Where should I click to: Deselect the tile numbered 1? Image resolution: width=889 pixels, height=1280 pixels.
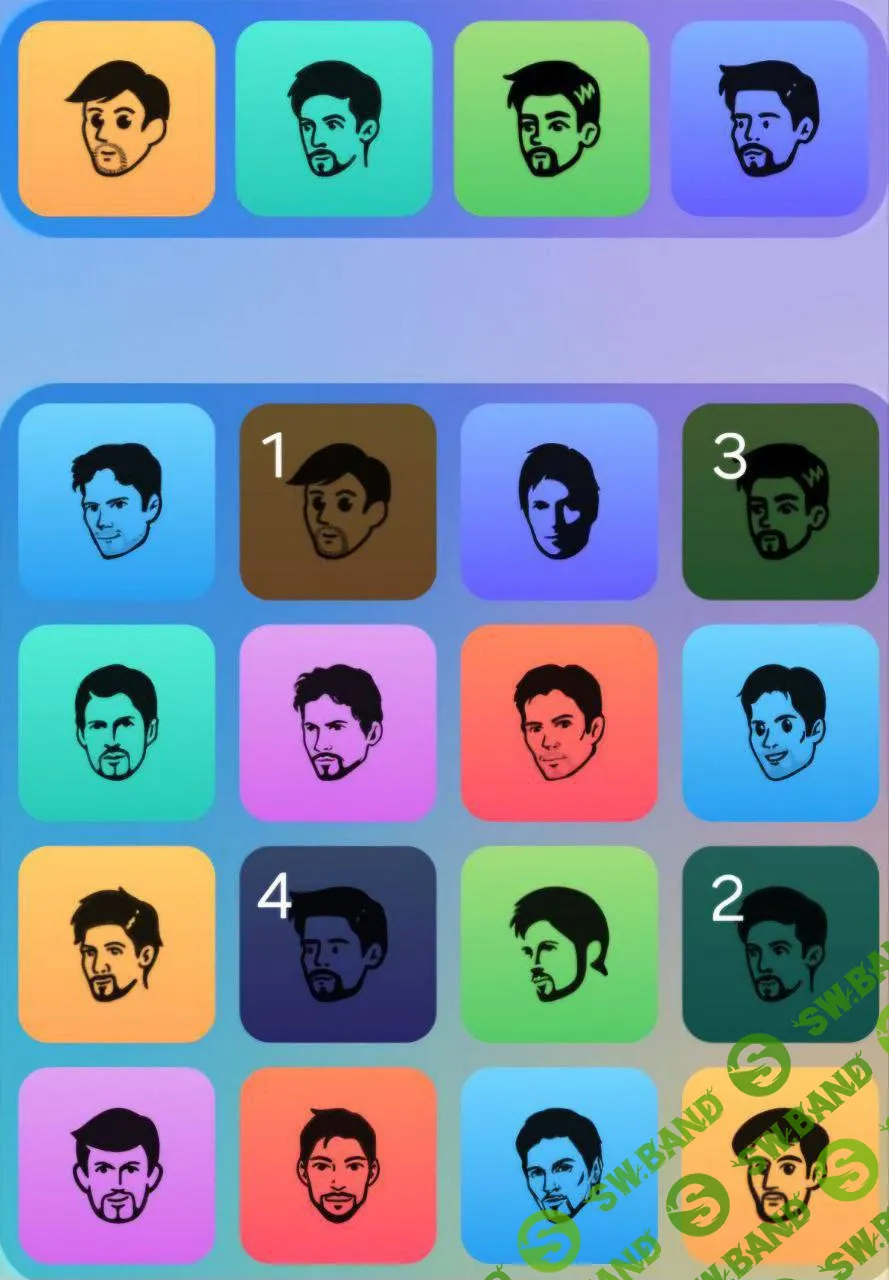pos(338,501)
